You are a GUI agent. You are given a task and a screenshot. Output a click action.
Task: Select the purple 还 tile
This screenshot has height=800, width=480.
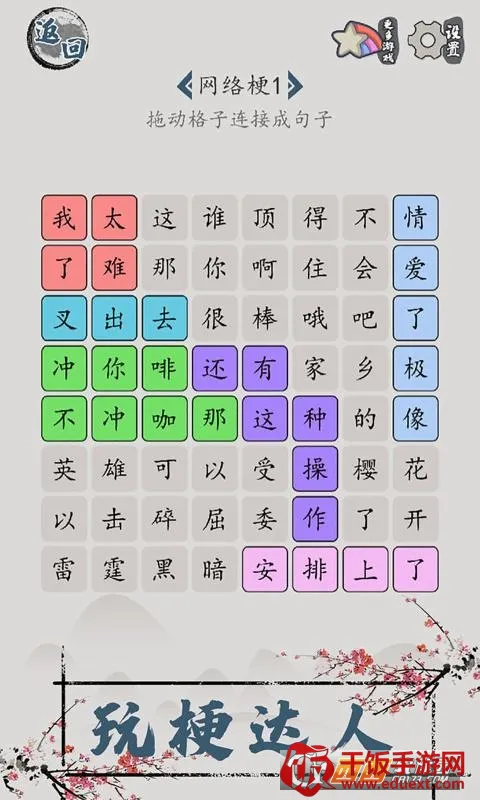pyautogui.click(x=215, y=368)
